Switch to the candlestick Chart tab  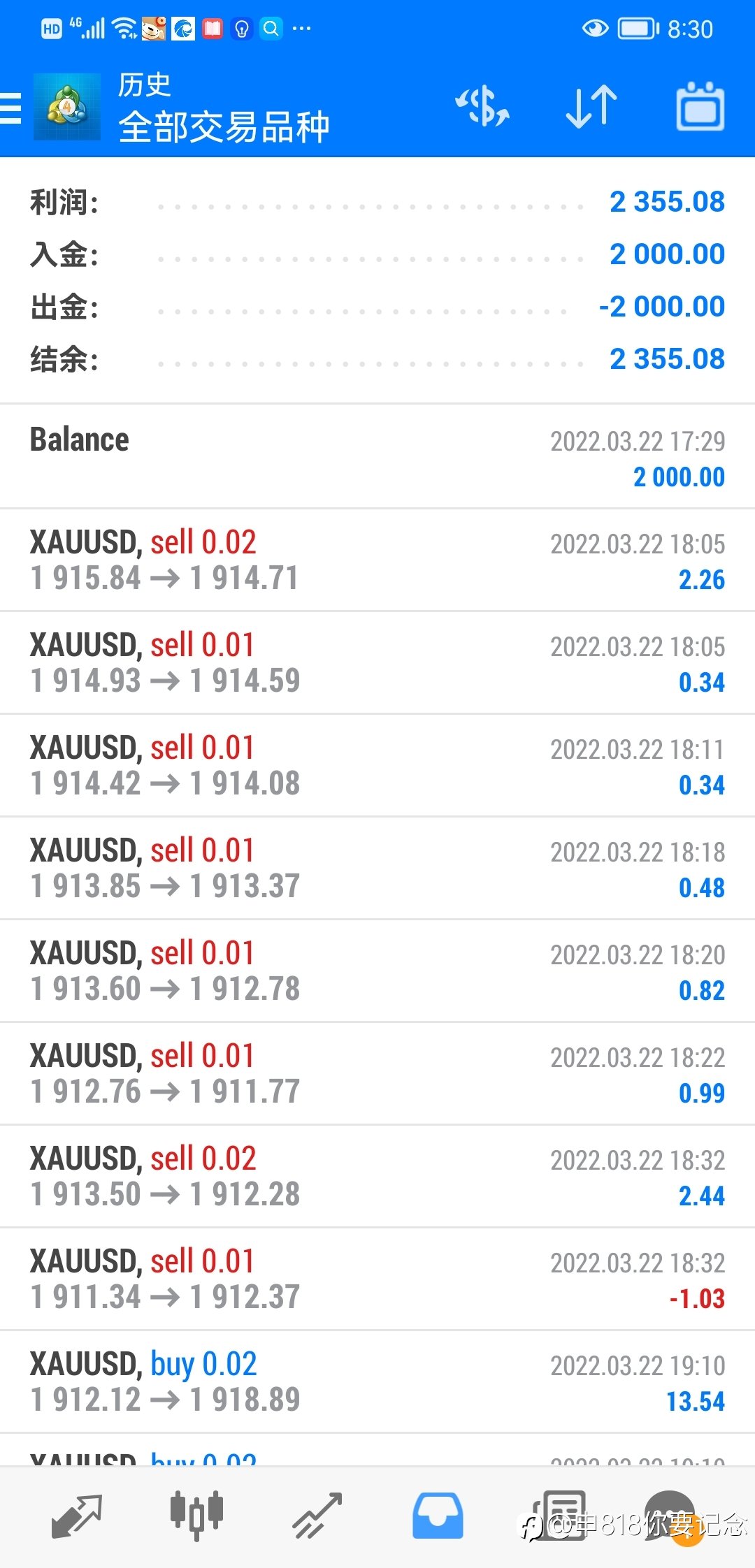[196, 1516]
